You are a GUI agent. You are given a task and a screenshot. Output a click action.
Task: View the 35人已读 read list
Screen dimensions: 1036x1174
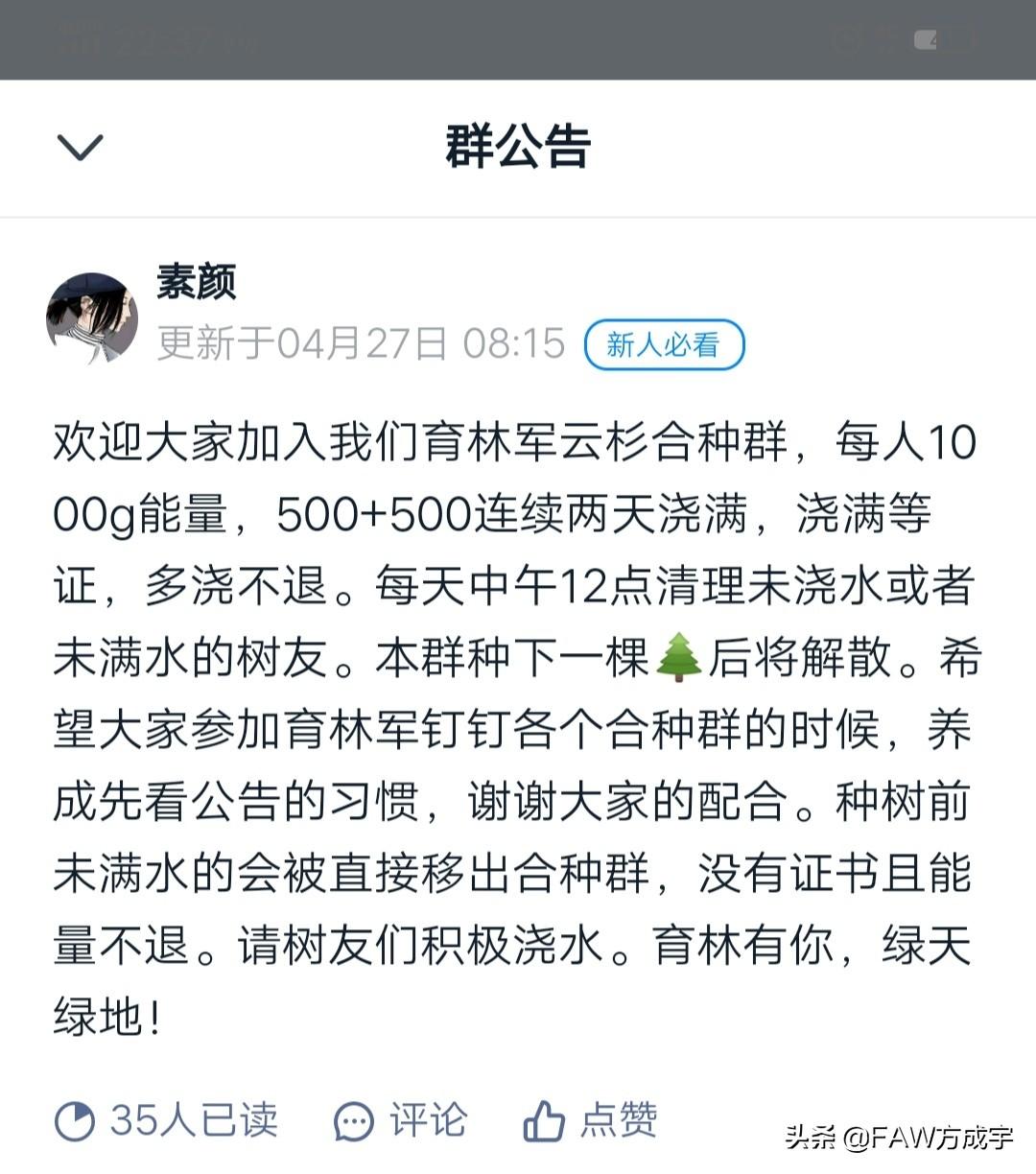(x=167, y=1119)
